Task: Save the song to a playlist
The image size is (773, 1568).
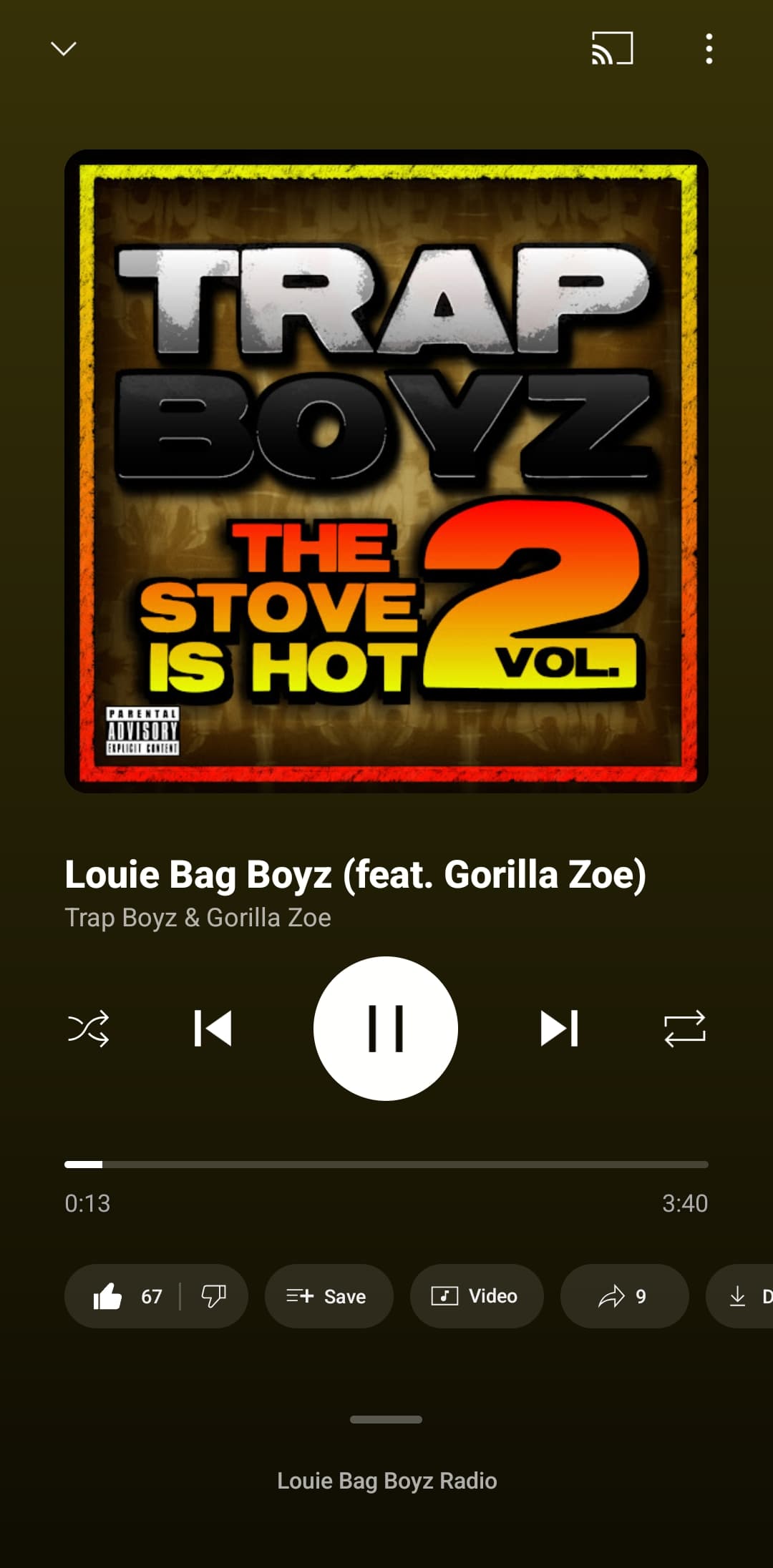Action: 329,1296
